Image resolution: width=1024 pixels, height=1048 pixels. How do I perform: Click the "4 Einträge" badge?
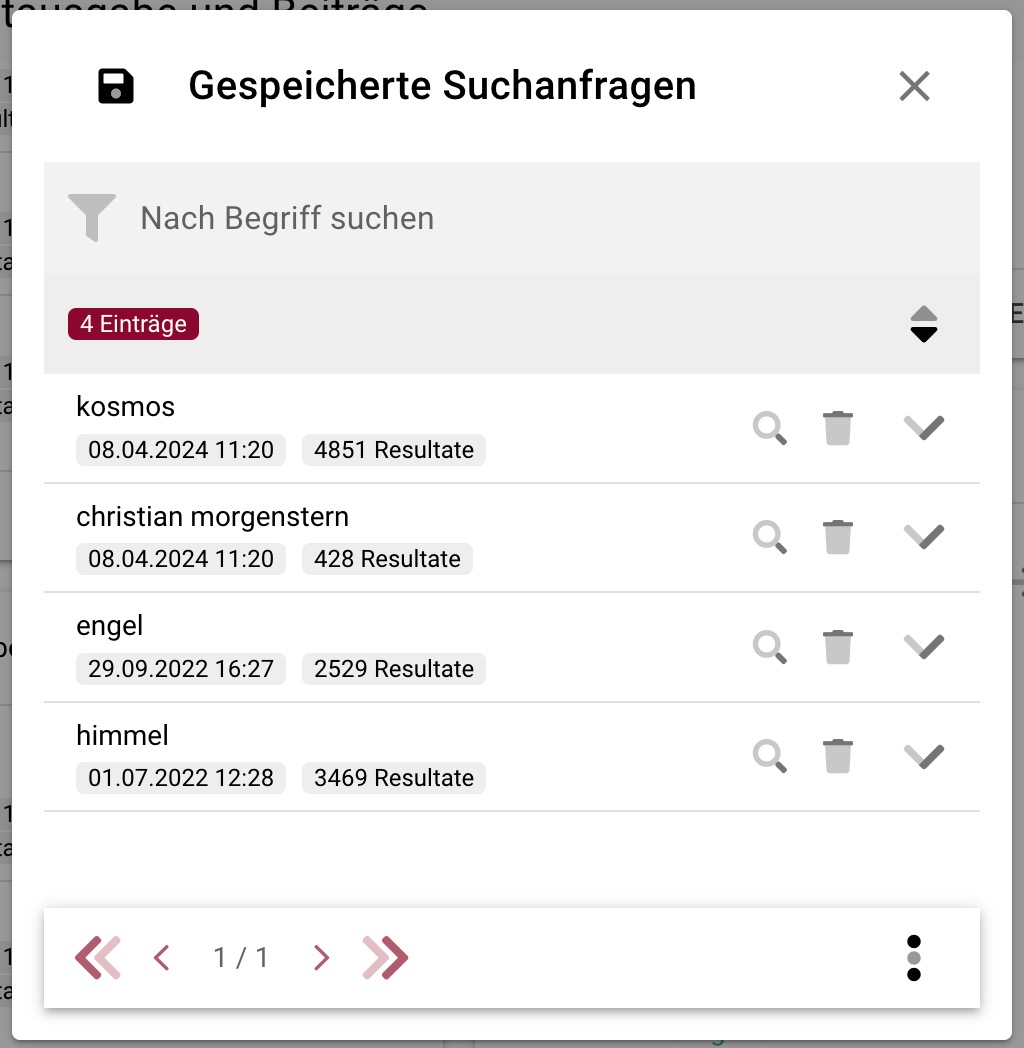coord(133,324)
